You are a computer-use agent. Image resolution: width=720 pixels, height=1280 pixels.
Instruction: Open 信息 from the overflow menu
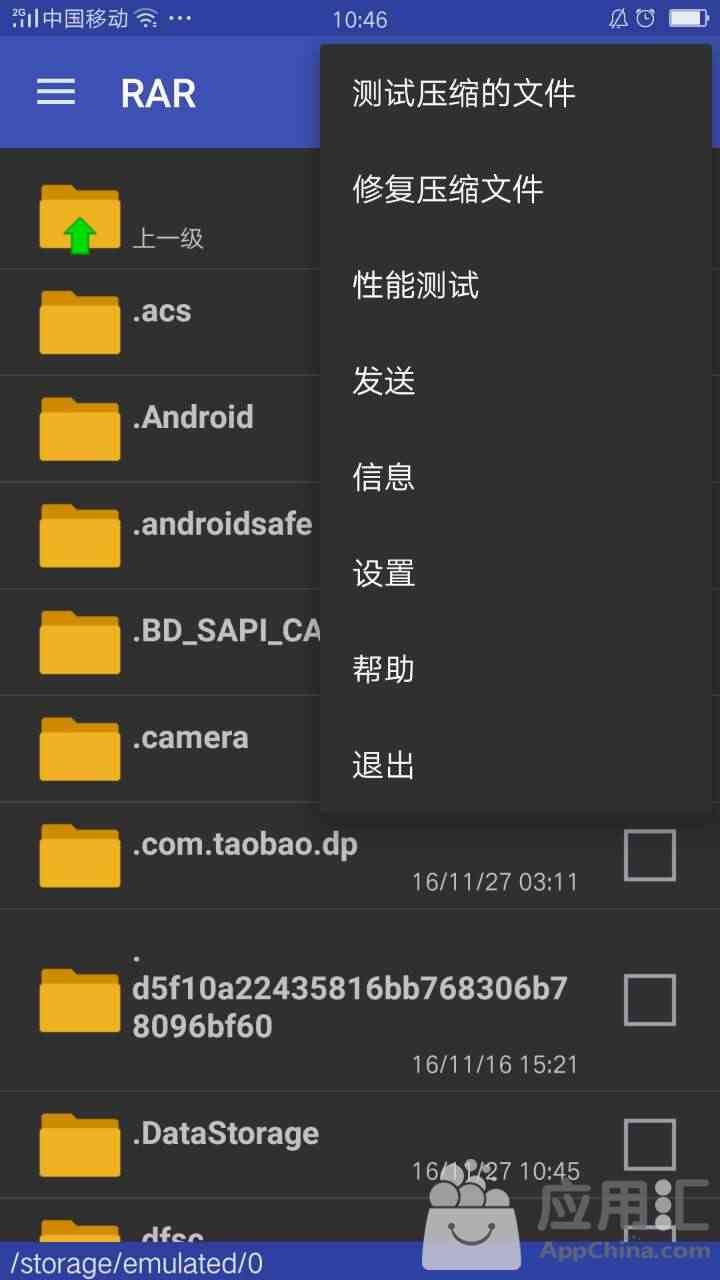(x=384, y=477)
